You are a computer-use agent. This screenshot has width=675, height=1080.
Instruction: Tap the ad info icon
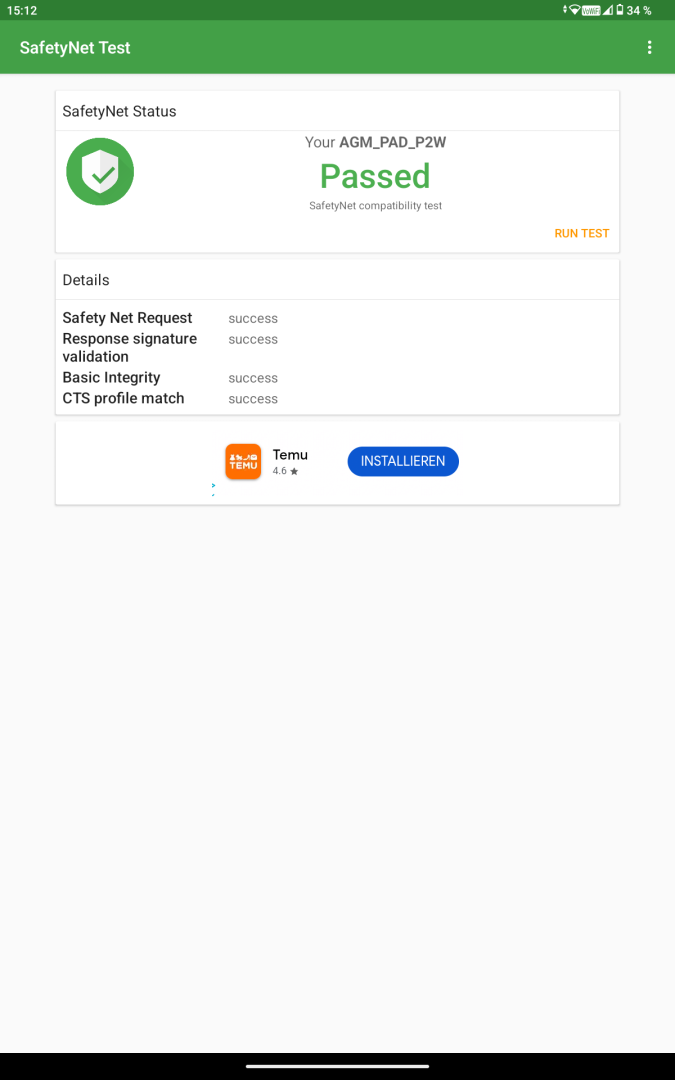tap(213, 489)
